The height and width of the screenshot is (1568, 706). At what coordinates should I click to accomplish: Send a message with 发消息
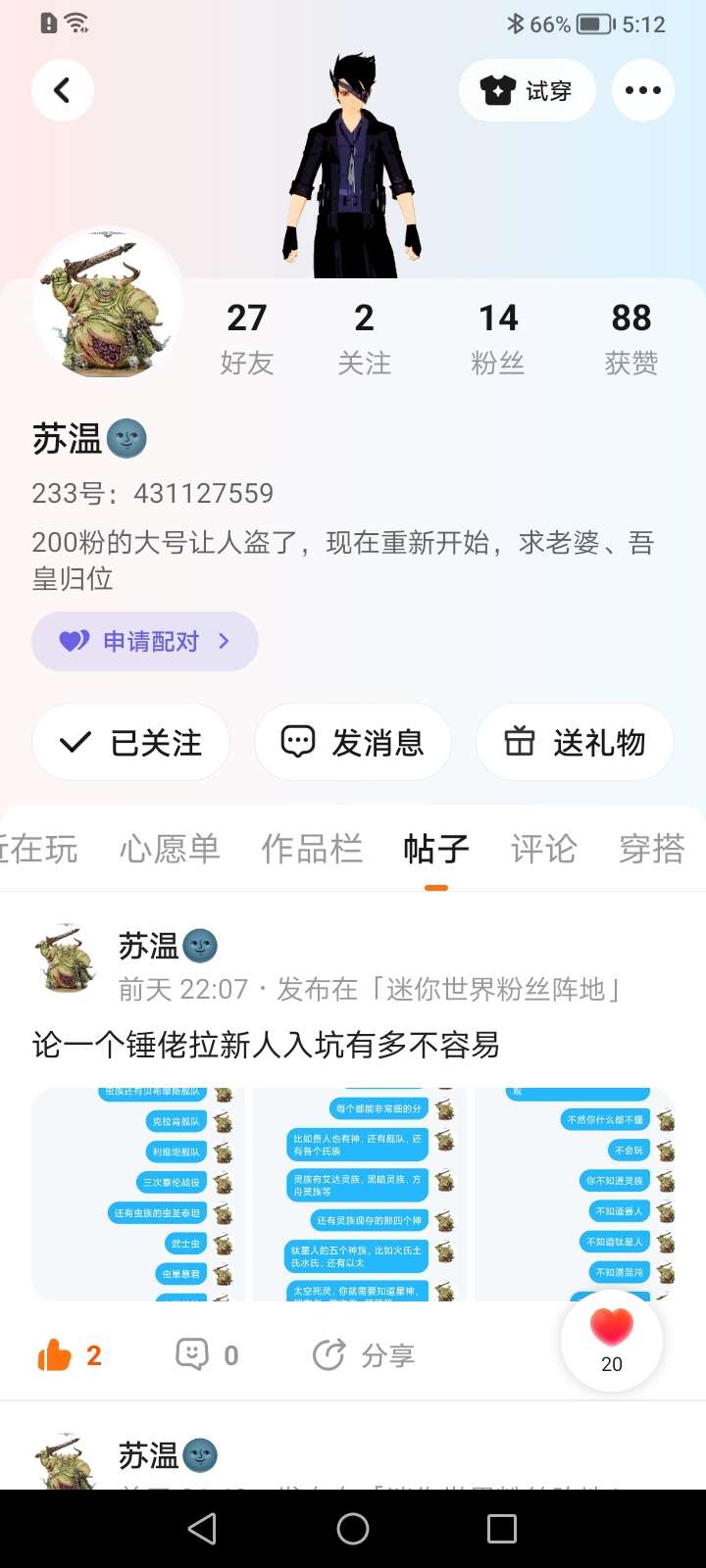[x=353, y=743]
